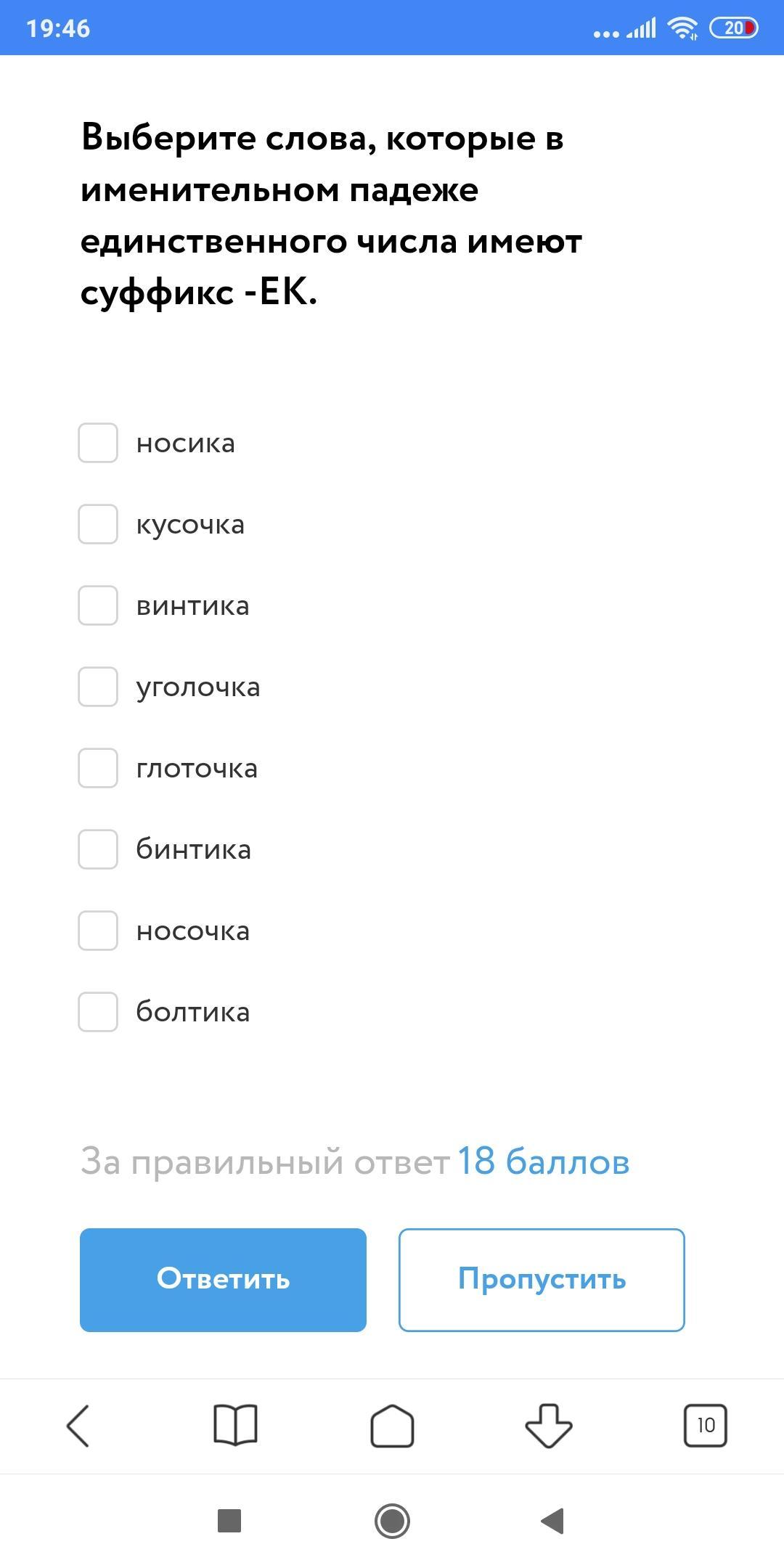Image resolution: width=784 pixels, height=1568 pixels.
Task: Skip the question with Пропустить
Action: coord(542,1280)
